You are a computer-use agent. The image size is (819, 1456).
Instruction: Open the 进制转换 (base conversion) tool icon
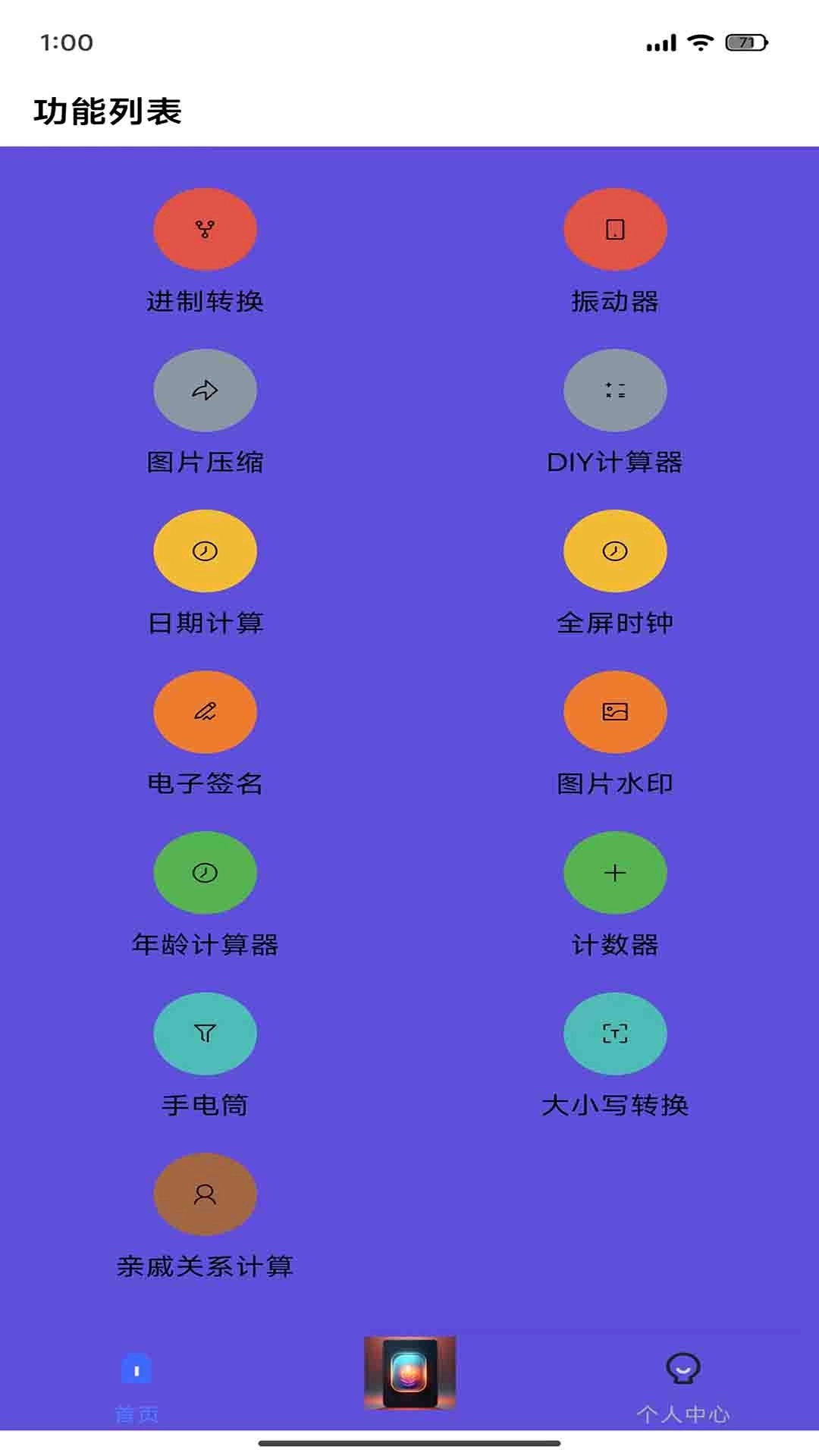click(204, 230)
